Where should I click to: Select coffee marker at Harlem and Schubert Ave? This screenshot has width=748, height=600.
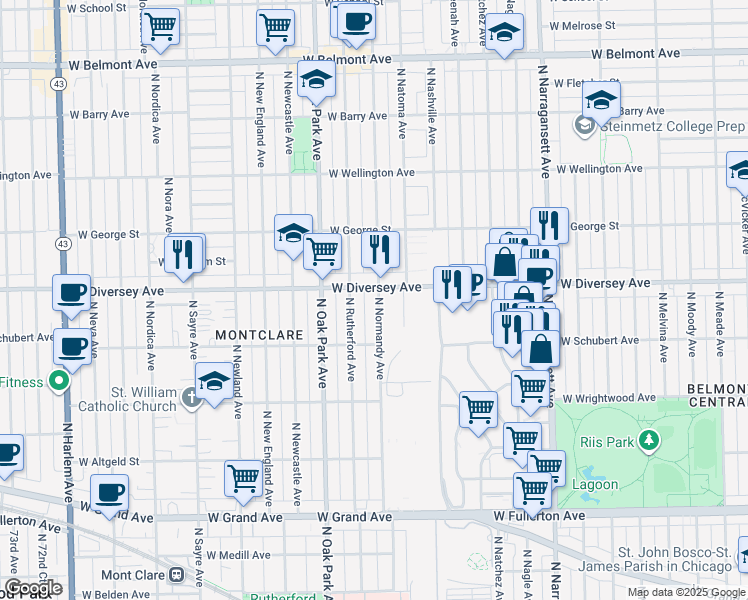point(73,349)
